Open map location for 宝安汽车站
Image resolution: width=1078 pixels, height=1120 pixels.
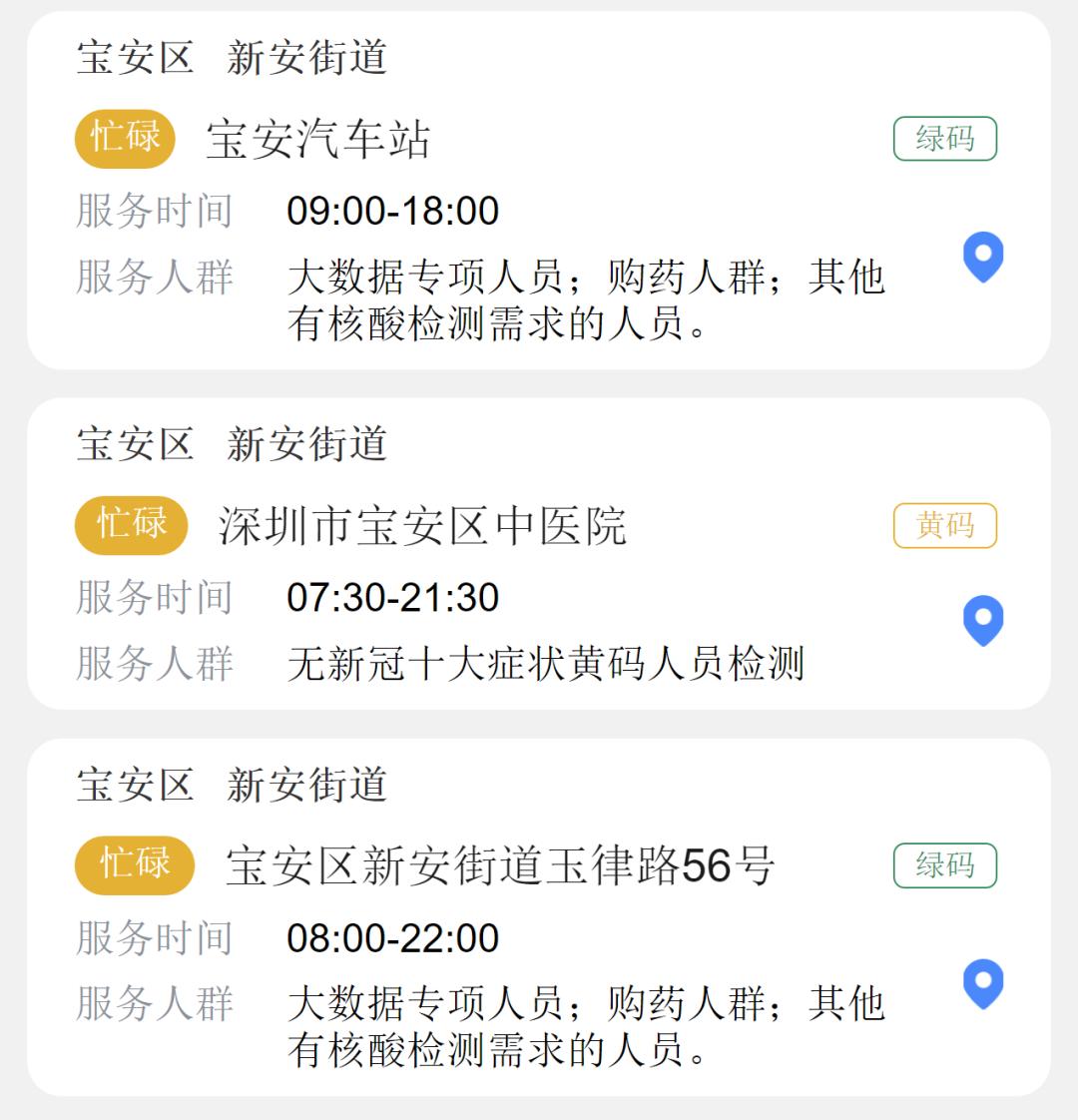point(982,257)
